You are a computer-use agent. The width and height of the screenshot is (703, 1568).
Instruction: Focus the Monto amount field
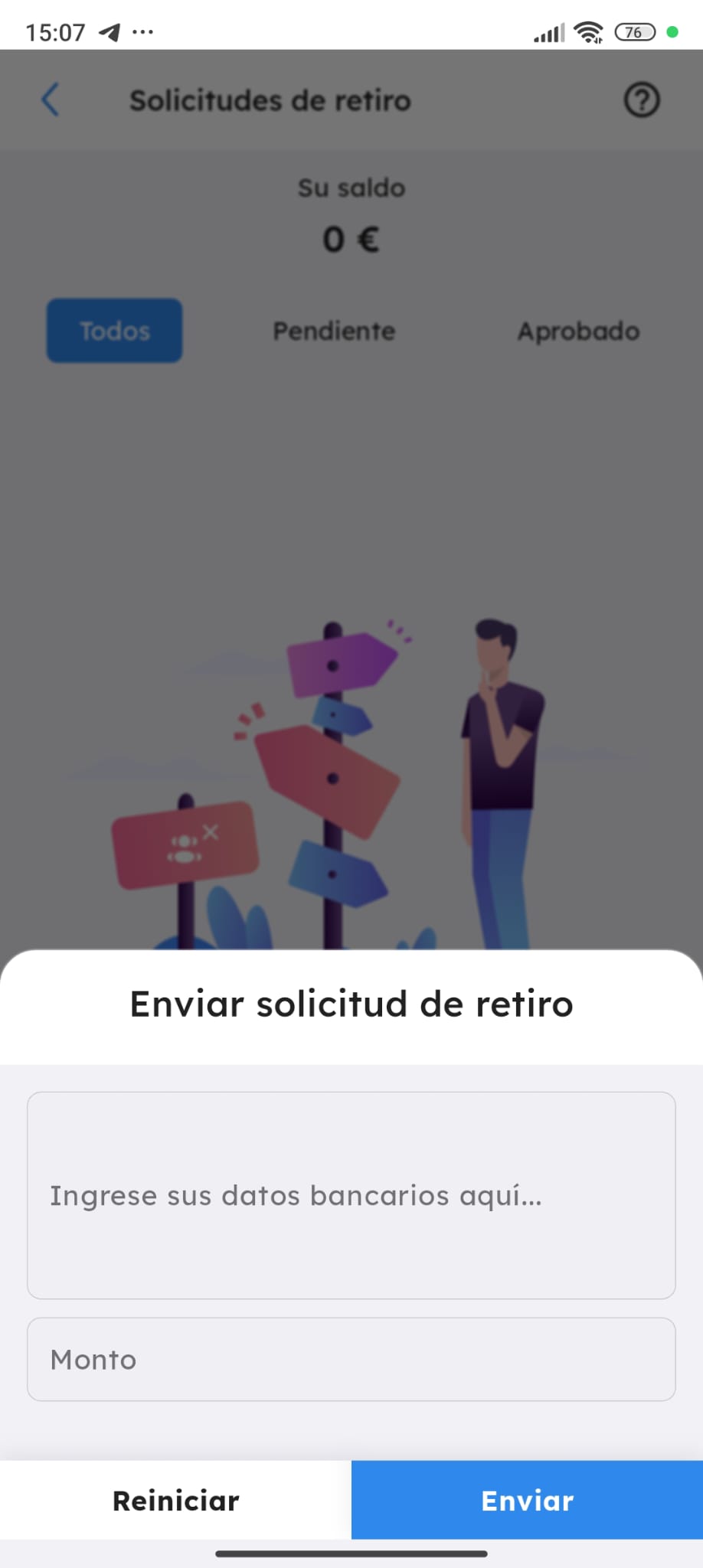click(351, 1359)
